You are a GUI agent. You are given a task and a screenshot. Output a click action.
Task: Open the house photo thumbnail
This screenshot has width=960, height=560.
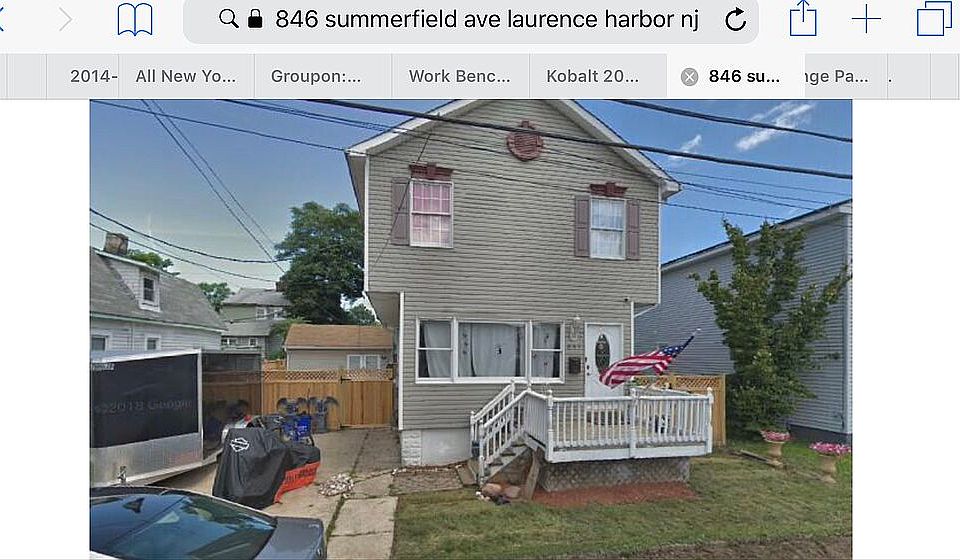point(470,328)
